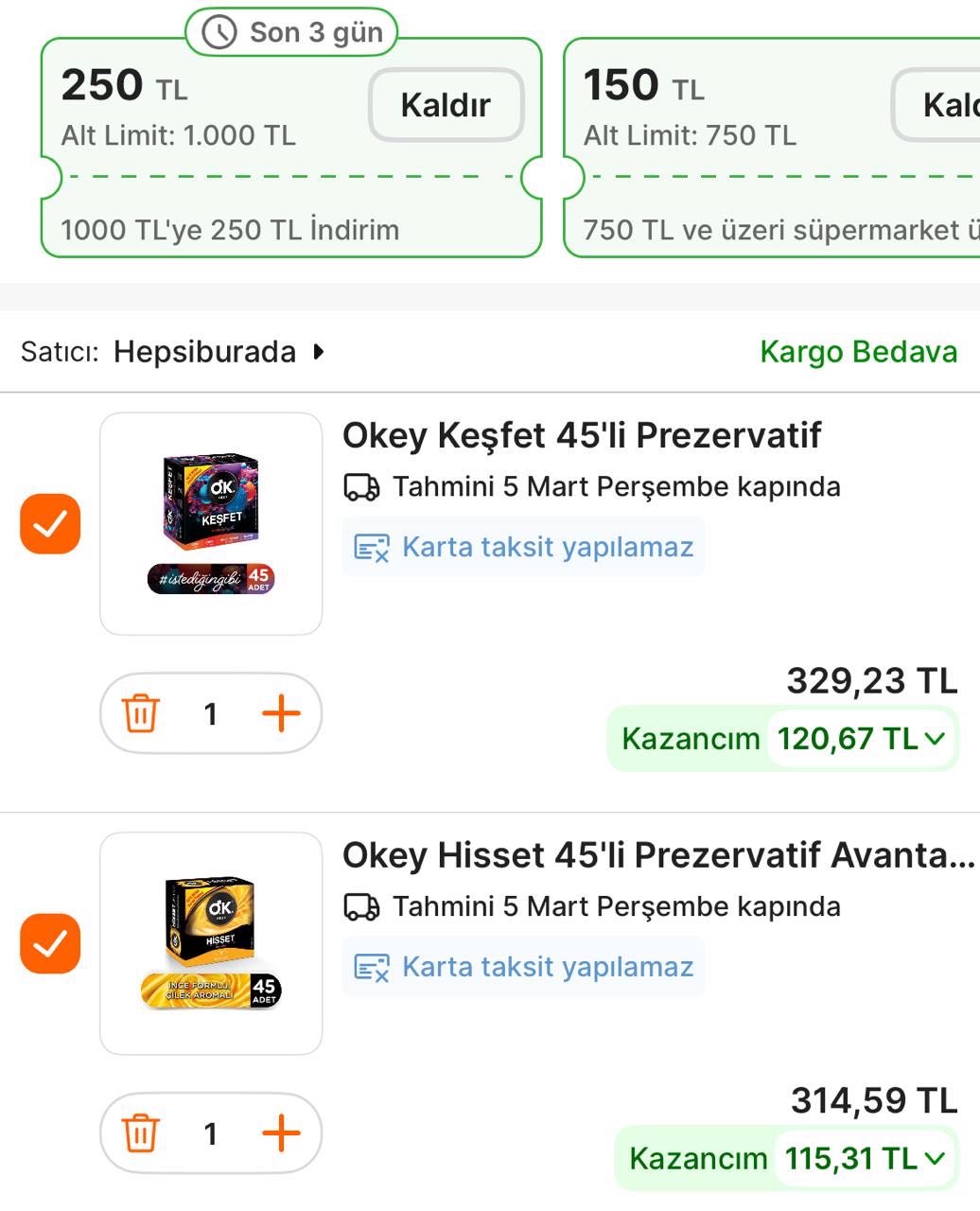Expand Kazancım 120,67 TL savings details
The image size is (980, 1211).
tap(860, 739)
